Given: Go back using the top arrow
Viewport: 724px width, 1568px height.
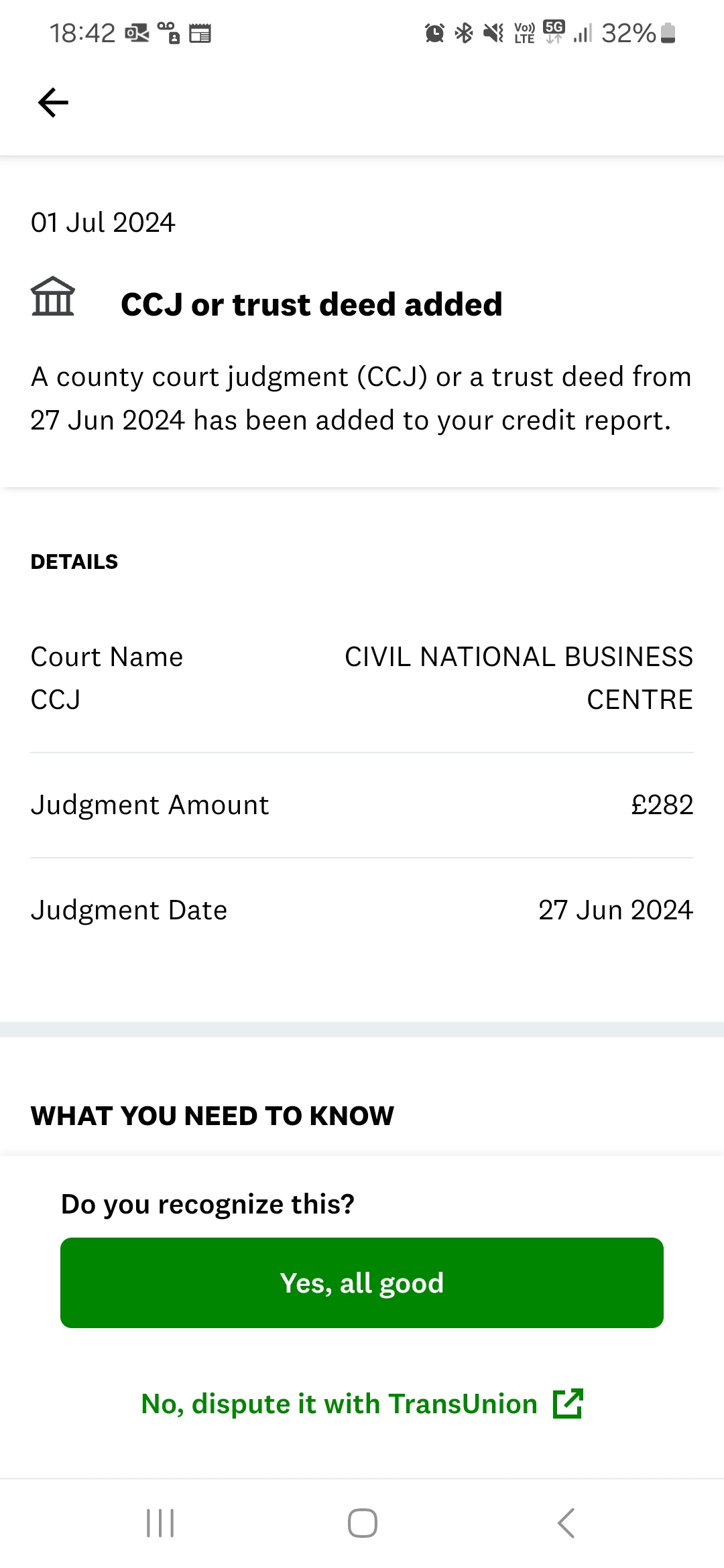Looking at the screenshot, I should [x=53, y=103].
